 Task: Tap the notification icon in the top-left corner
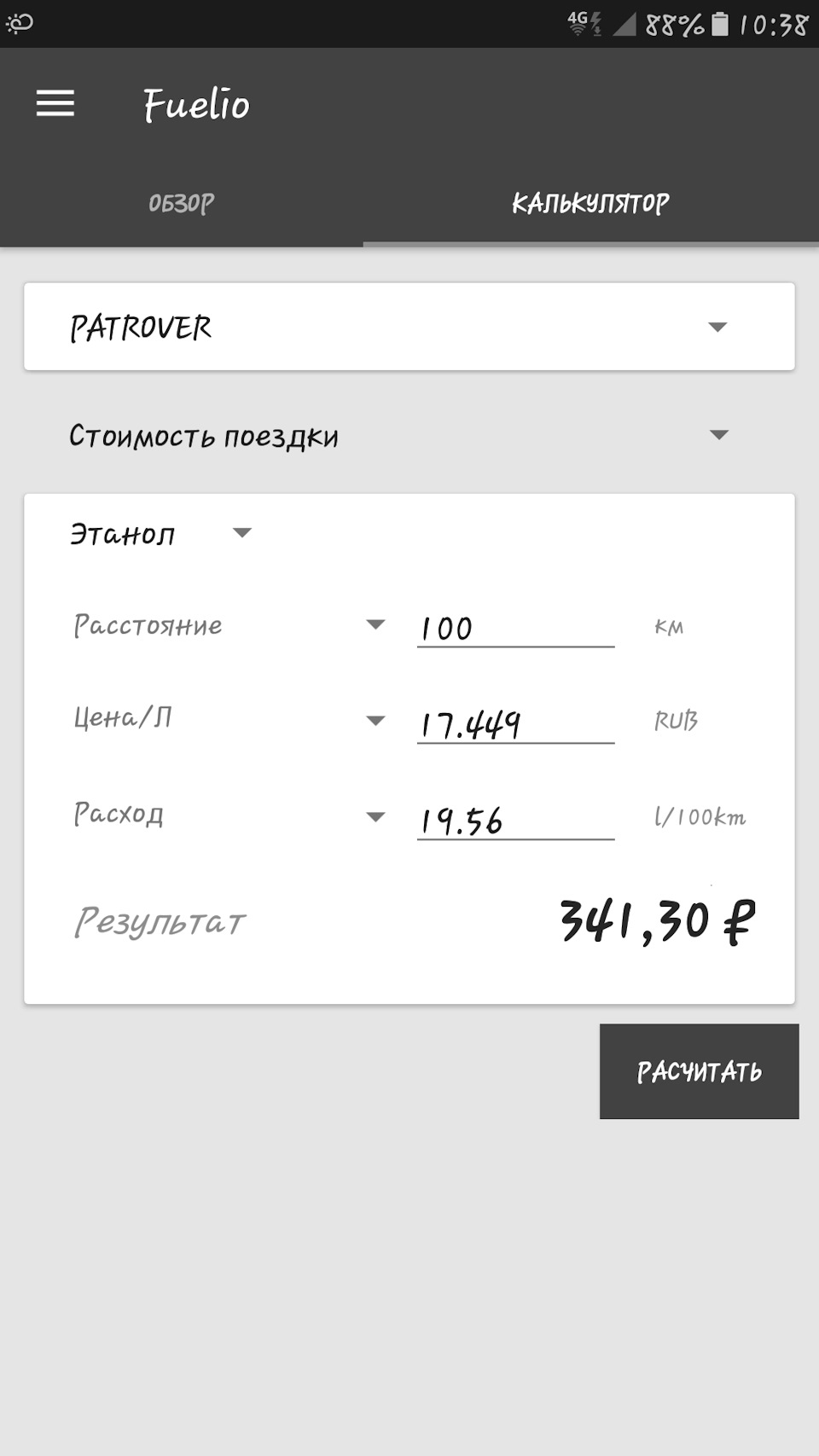[20, 24]
